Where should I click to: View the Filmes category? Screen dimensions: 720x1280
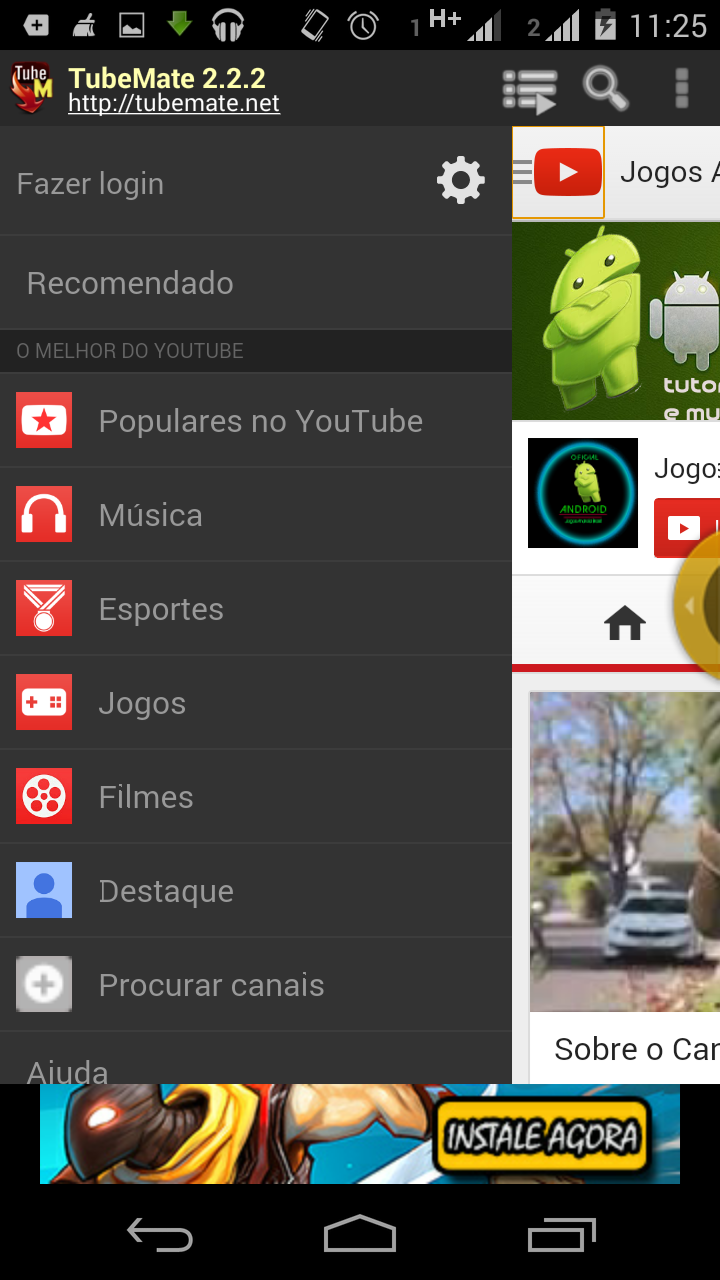(x=146, y=797)
